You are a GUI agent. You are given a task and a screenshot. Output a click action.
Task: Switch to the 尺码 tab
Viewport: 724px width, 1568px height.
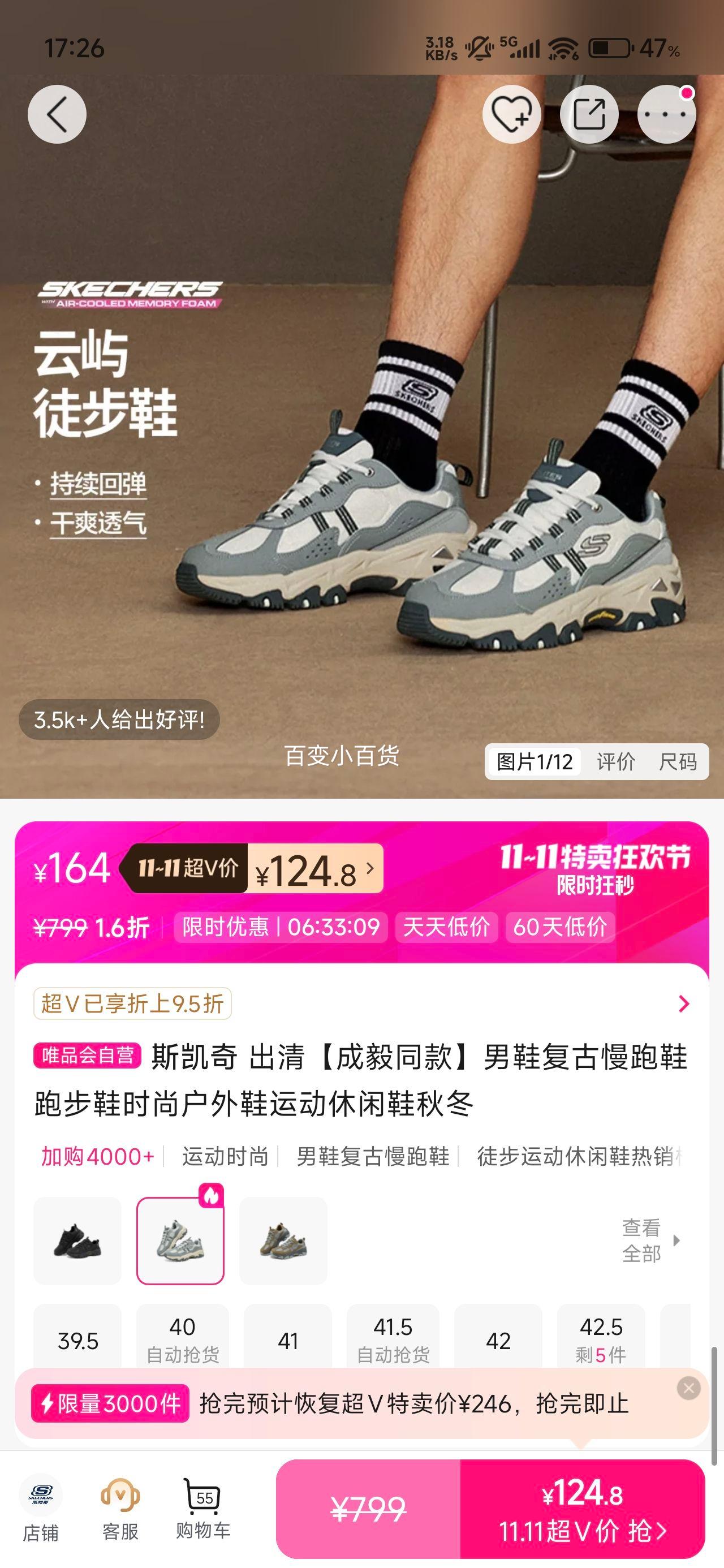pyautogui.click(x=677, y=761)
